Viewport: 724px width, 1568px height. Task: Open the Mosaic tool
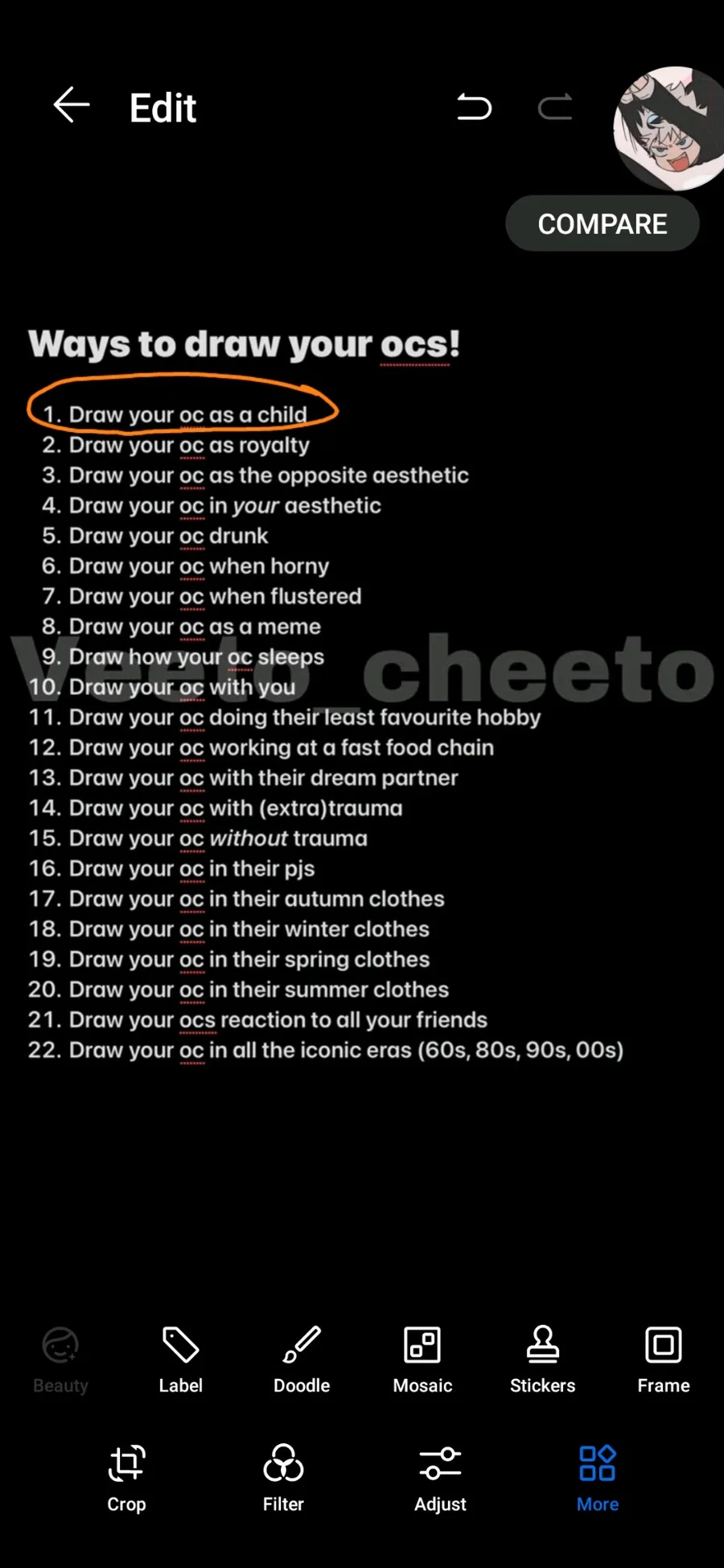pyautogui.click(x=422, y=1360)
